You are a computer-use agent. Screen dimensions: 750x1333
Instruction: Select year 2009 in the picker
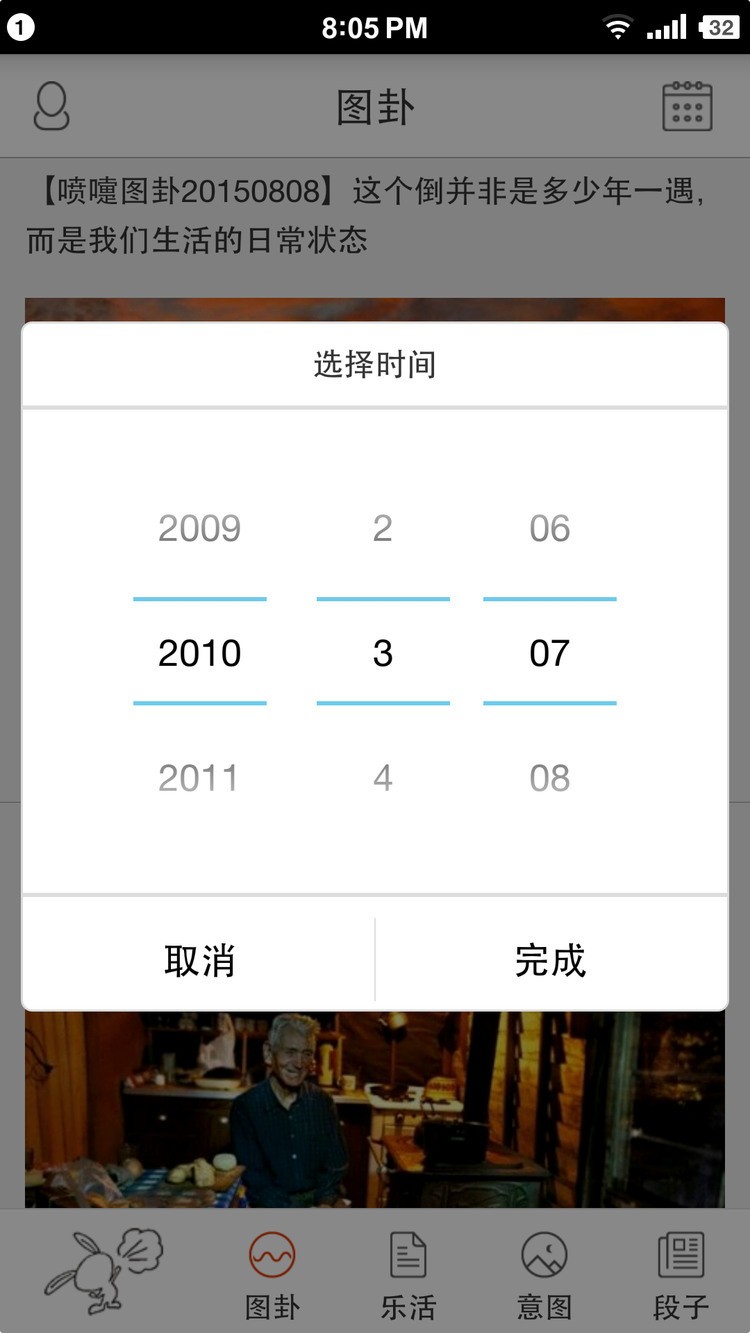click(x=199, y=528)
